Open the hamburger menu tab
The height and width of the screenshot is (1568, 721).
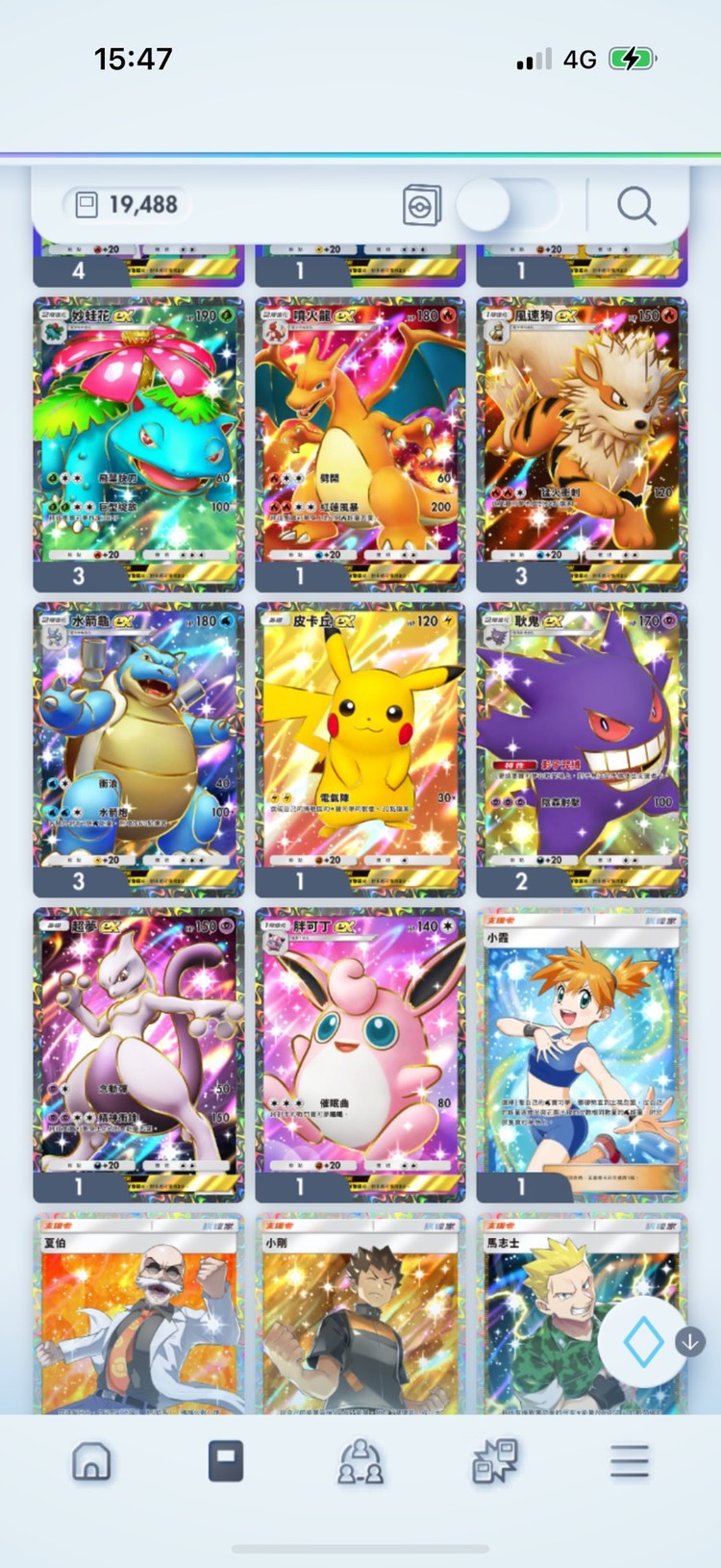[630, 1461]
